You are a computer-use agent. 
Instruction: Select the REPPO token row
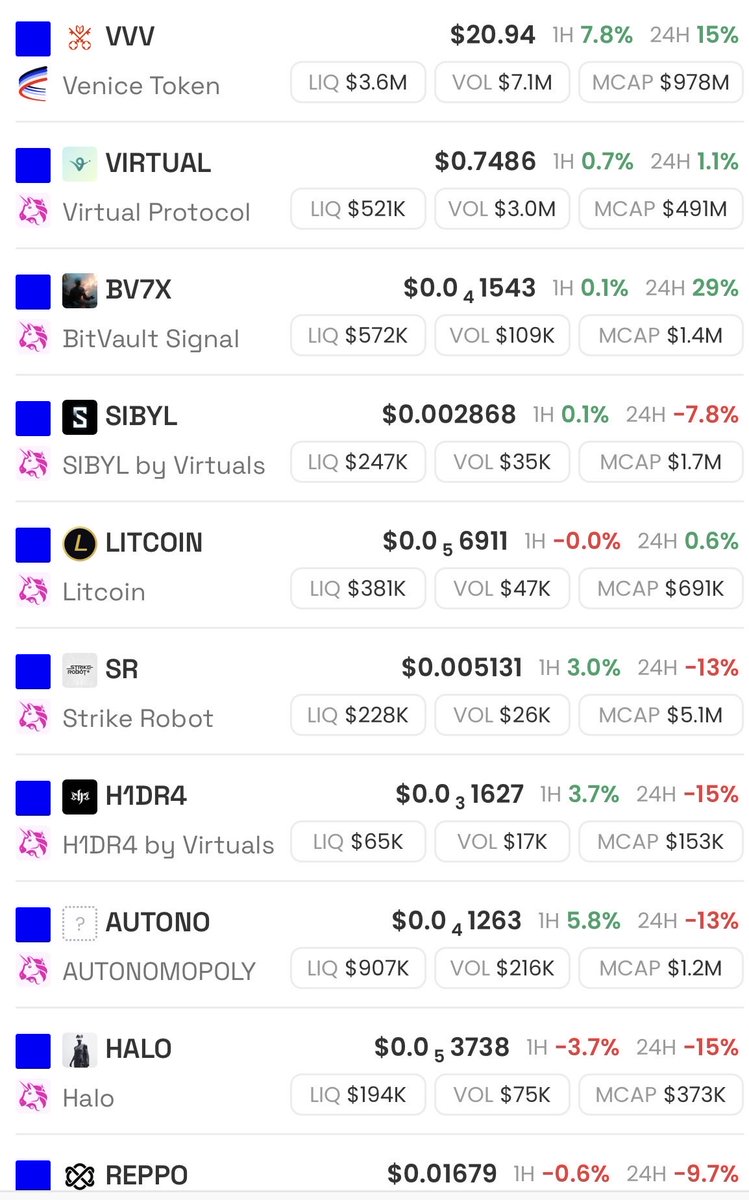click(x=378, y=1168)
